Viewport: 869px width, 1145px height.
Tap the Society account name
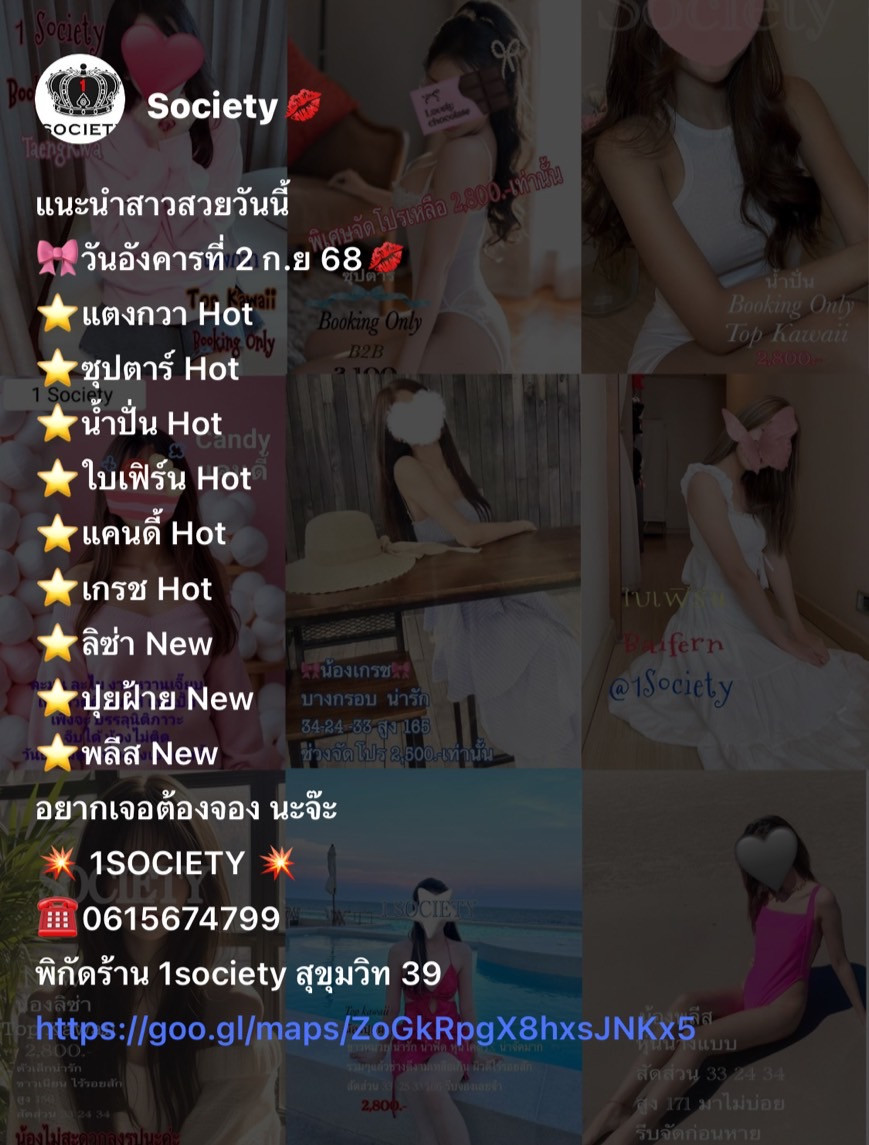coord(212,107)
